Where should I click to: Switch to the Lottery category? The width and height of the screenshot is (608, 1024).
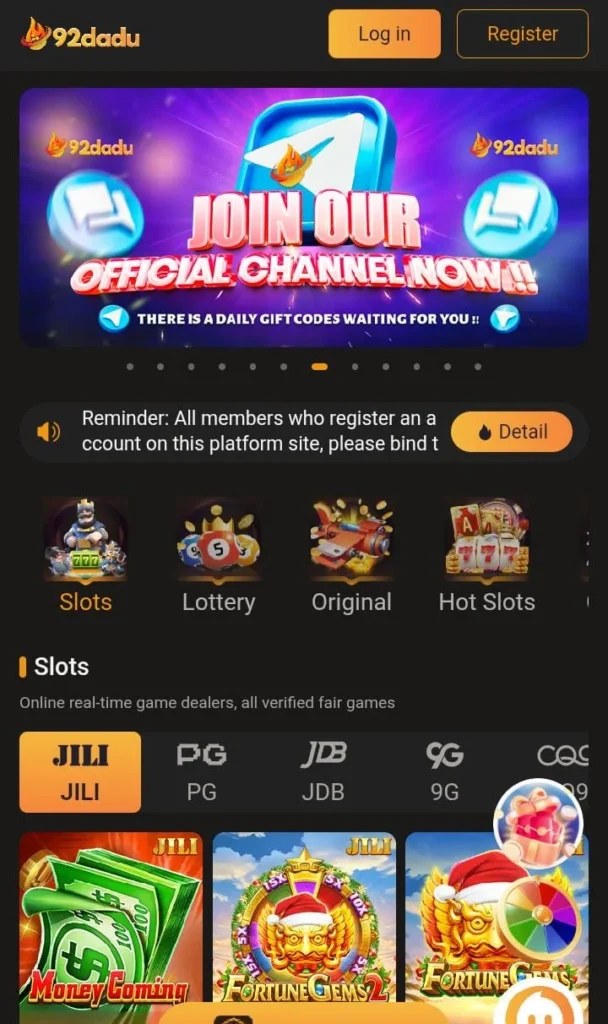tap(218, 555)
